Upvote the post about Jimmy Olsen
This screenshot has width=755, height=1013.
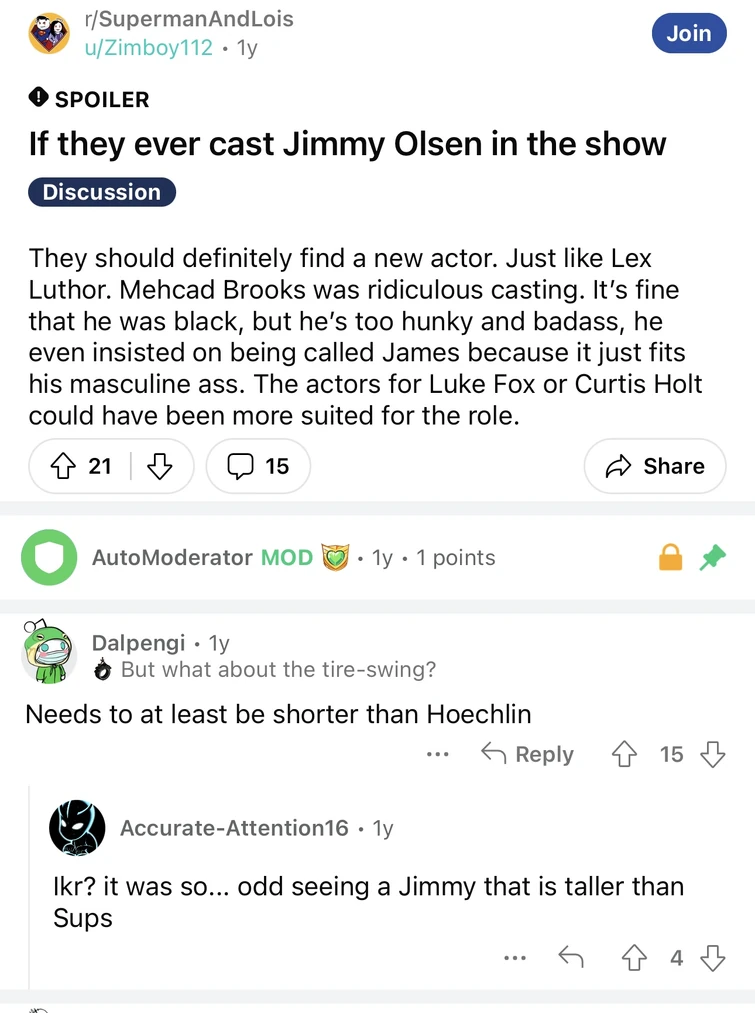pos(62,466)
